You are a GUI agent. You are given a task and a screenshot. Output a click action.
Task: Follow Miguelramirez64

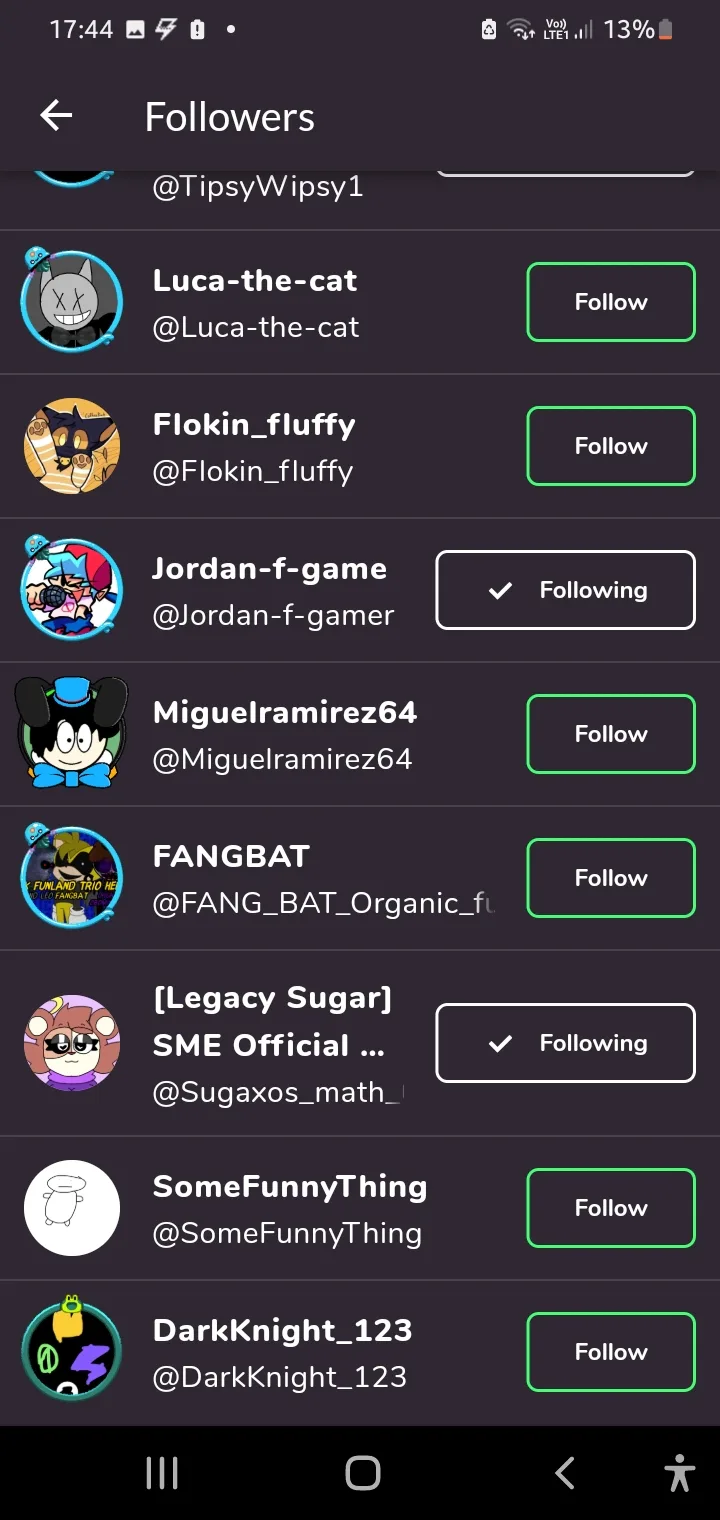click(610, 734)
